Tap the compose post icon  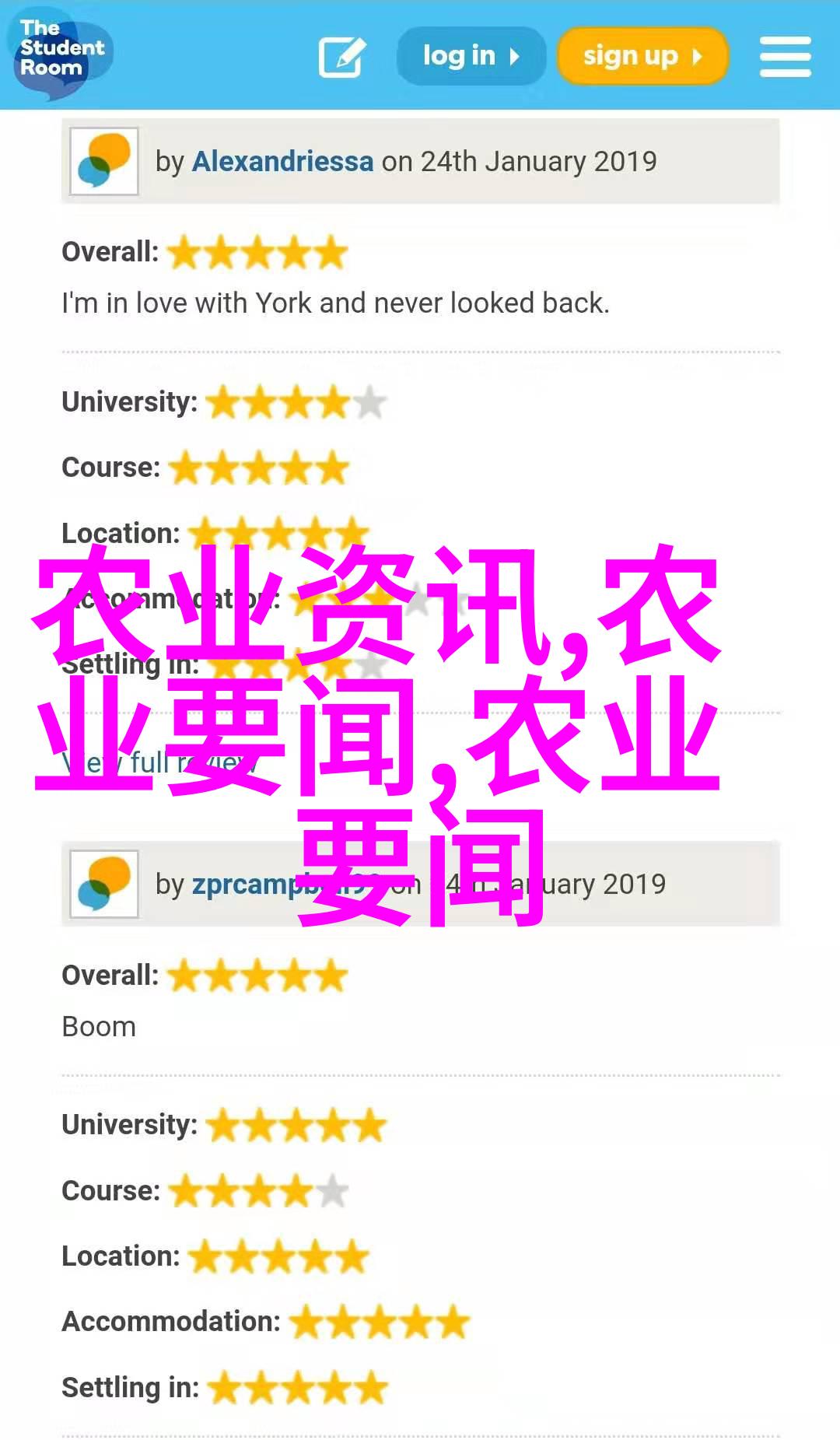(x=342, y=57)
